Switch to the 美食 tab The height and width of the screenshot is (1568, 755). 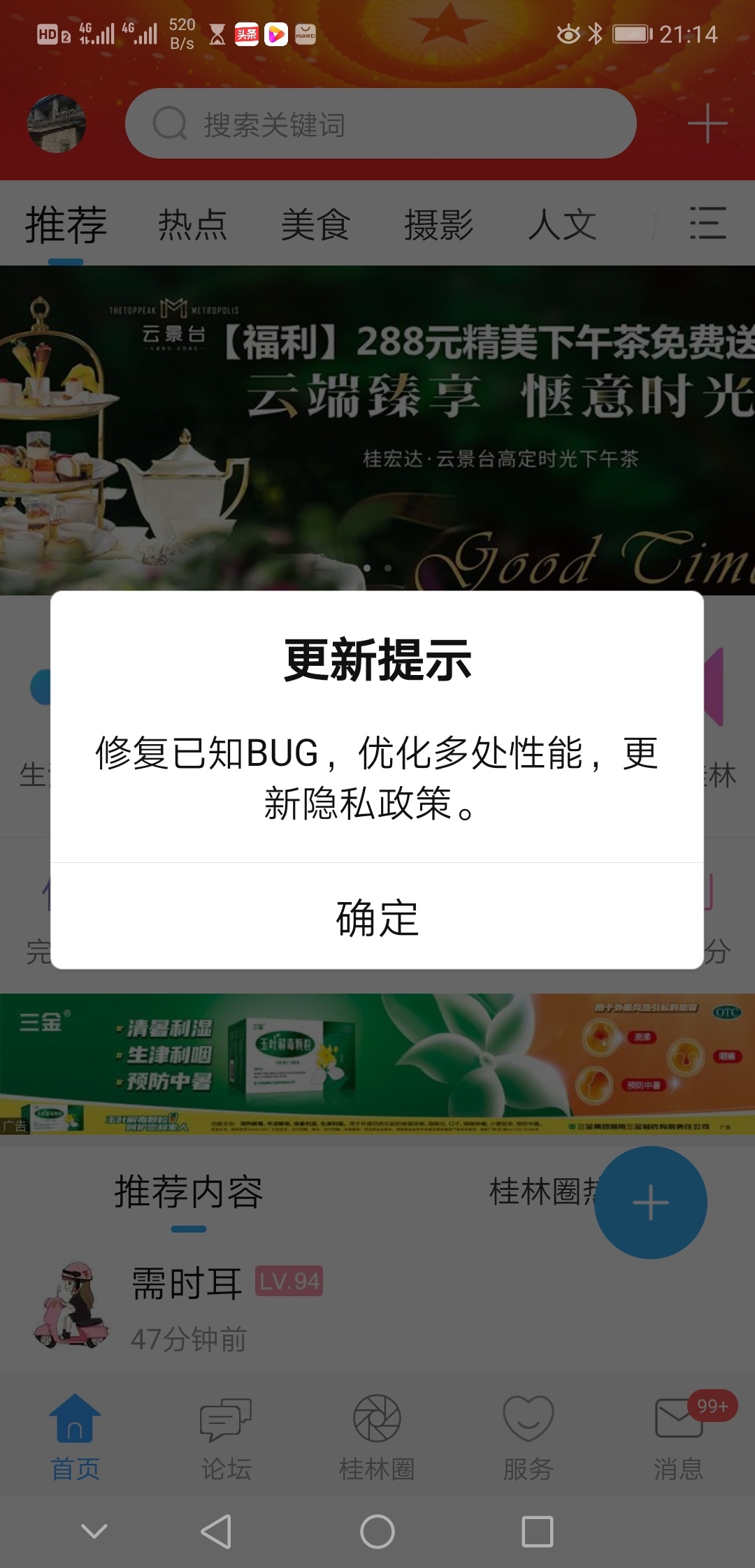pyautogui.click(x=315, y=225)
